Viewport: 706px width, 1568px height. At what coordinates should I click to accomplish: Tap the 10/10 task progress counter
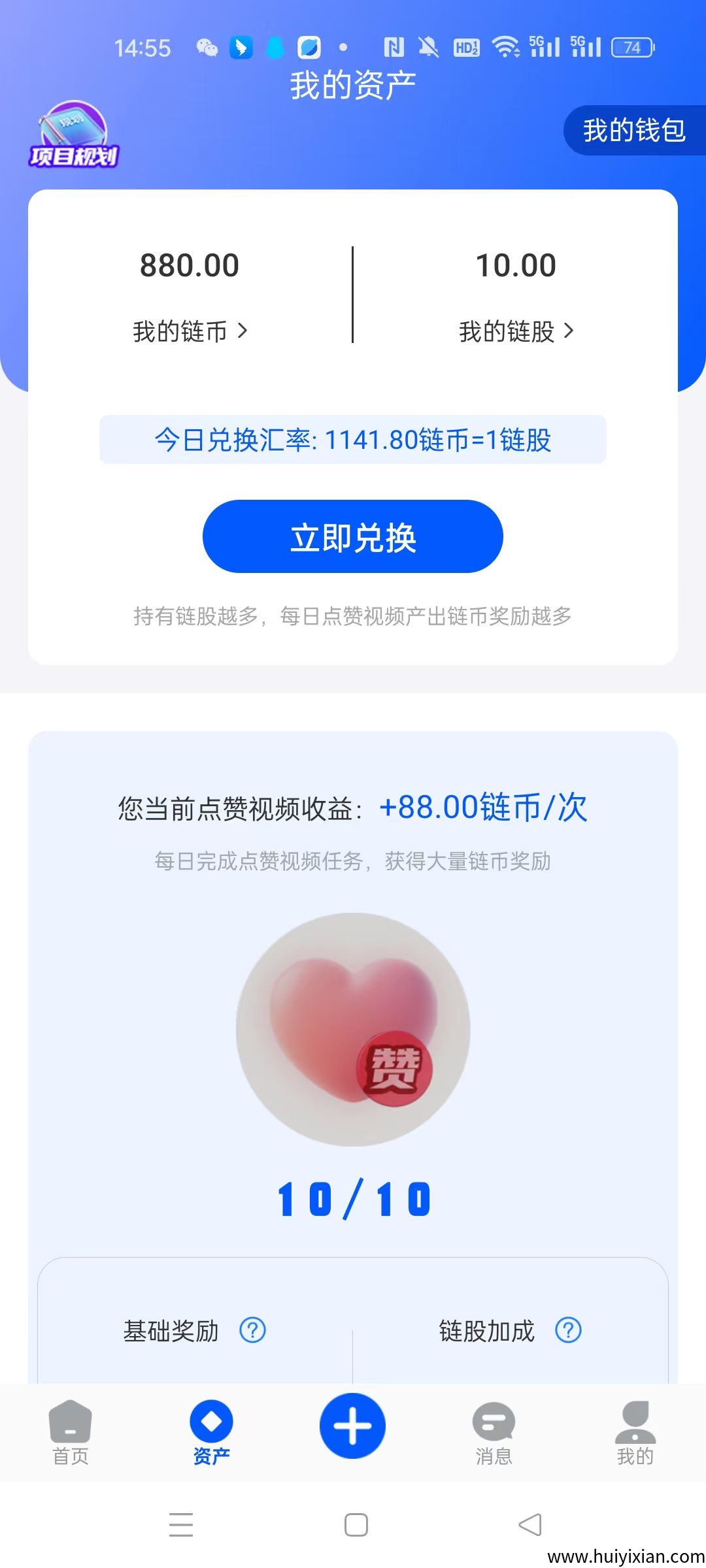[352, 1198]
